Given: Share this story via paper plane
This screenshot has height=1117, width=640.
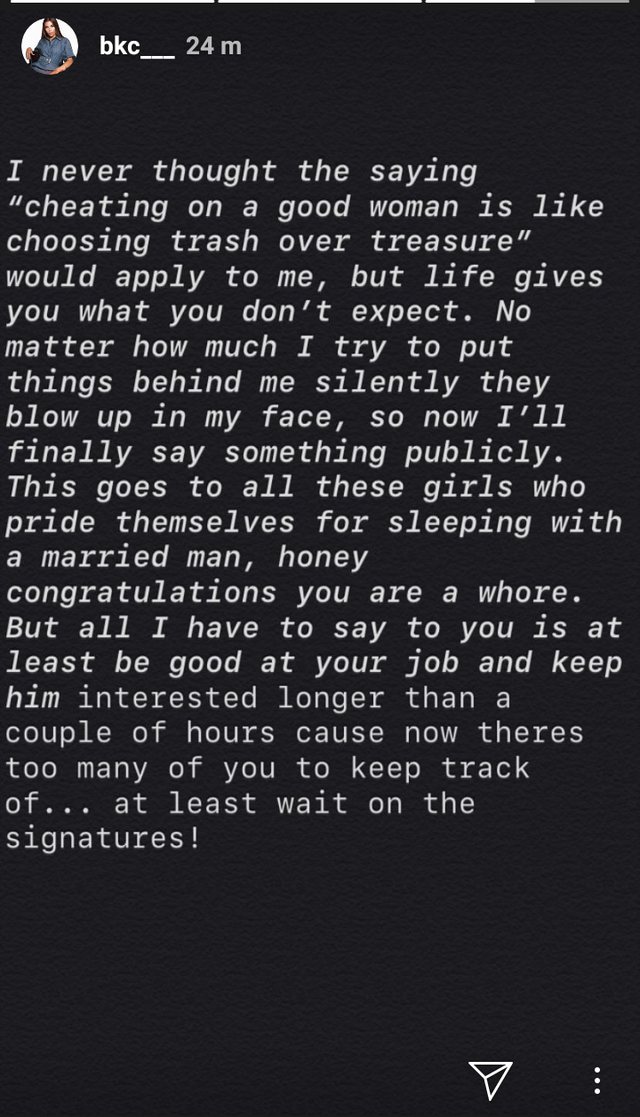Looking at the screenshot, I should [x=490, y=1080].
